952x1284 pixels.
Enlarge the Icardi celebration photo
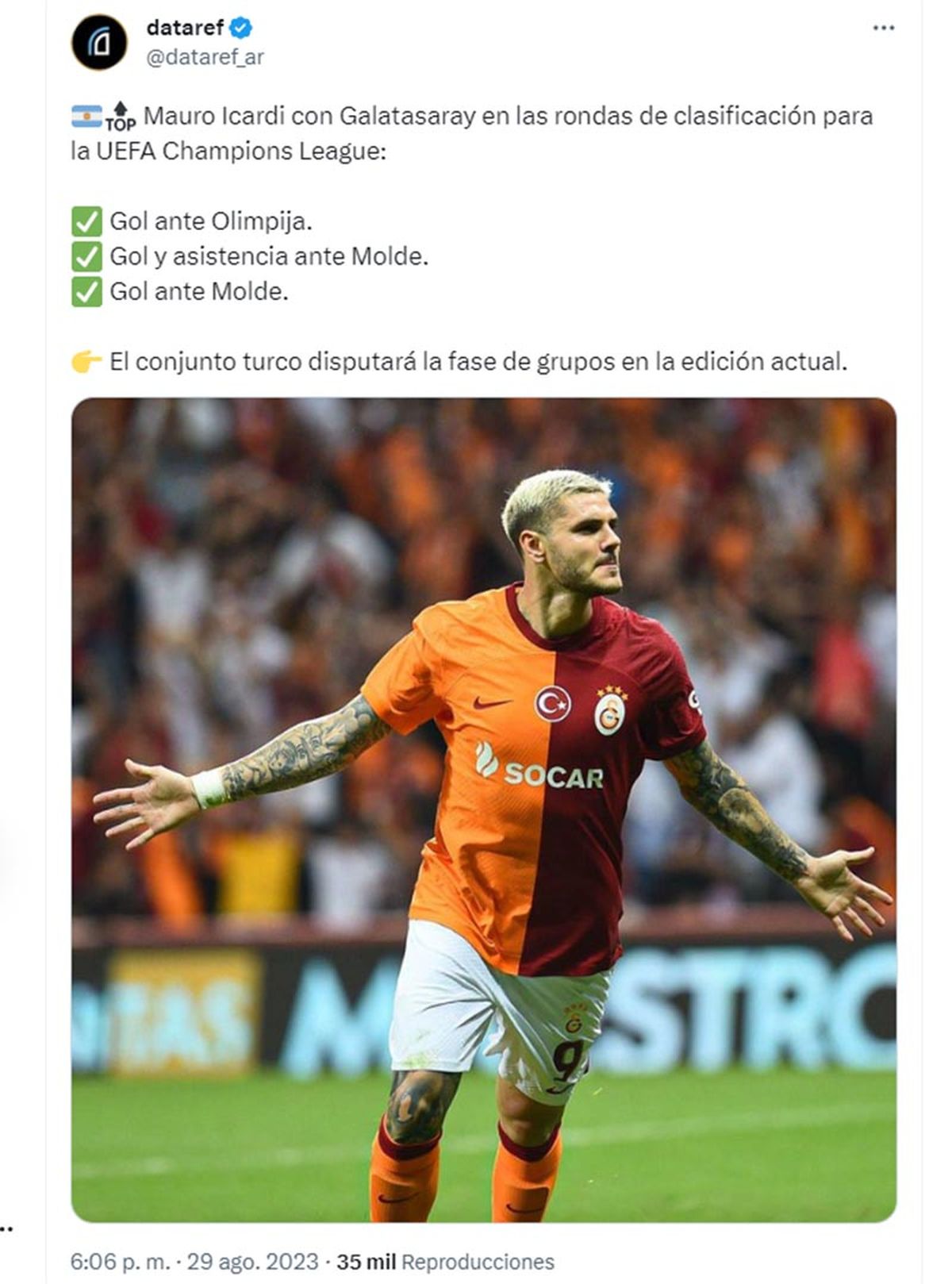(483, 809)
